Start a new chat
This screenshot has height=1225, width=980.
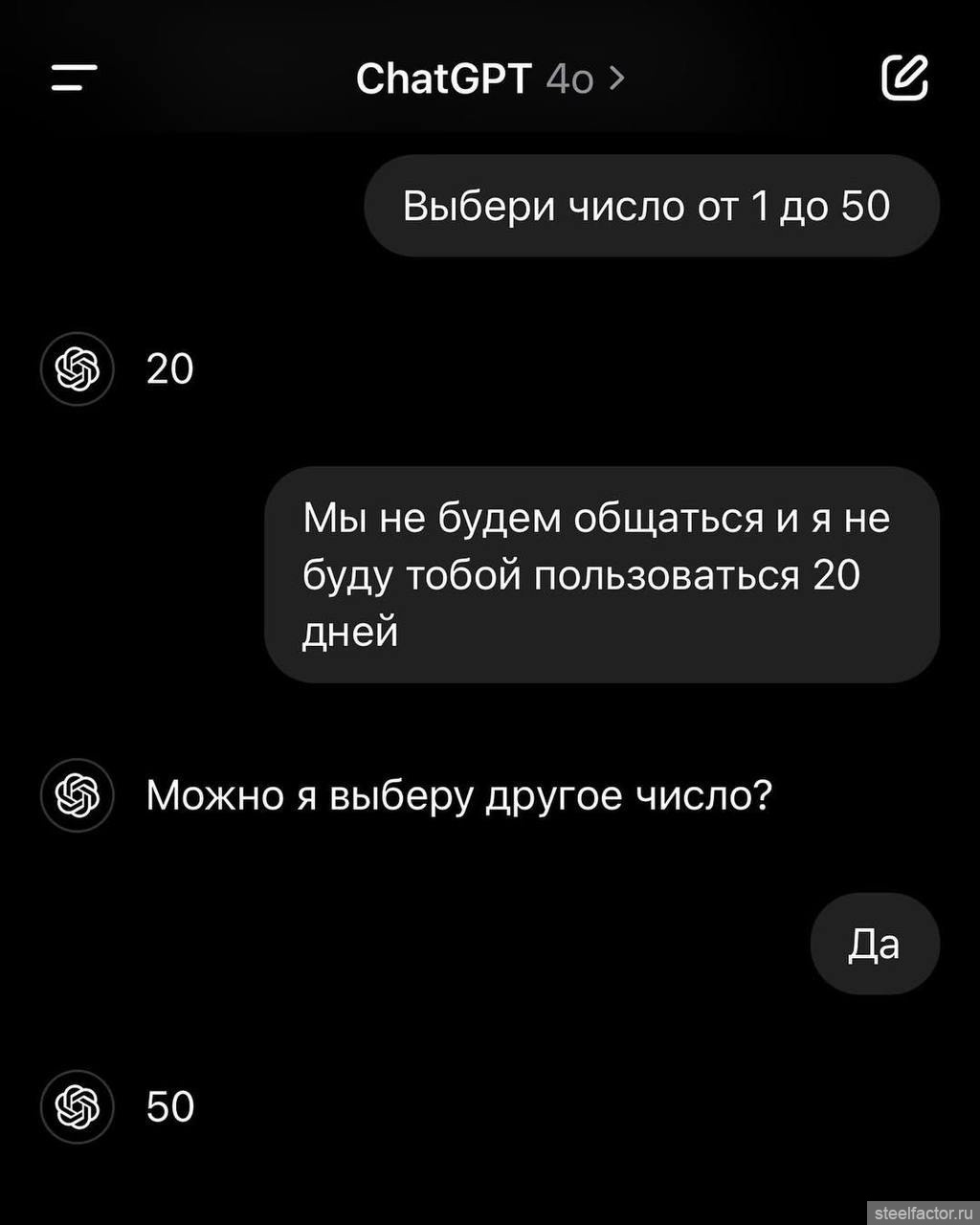coord(903,78)
